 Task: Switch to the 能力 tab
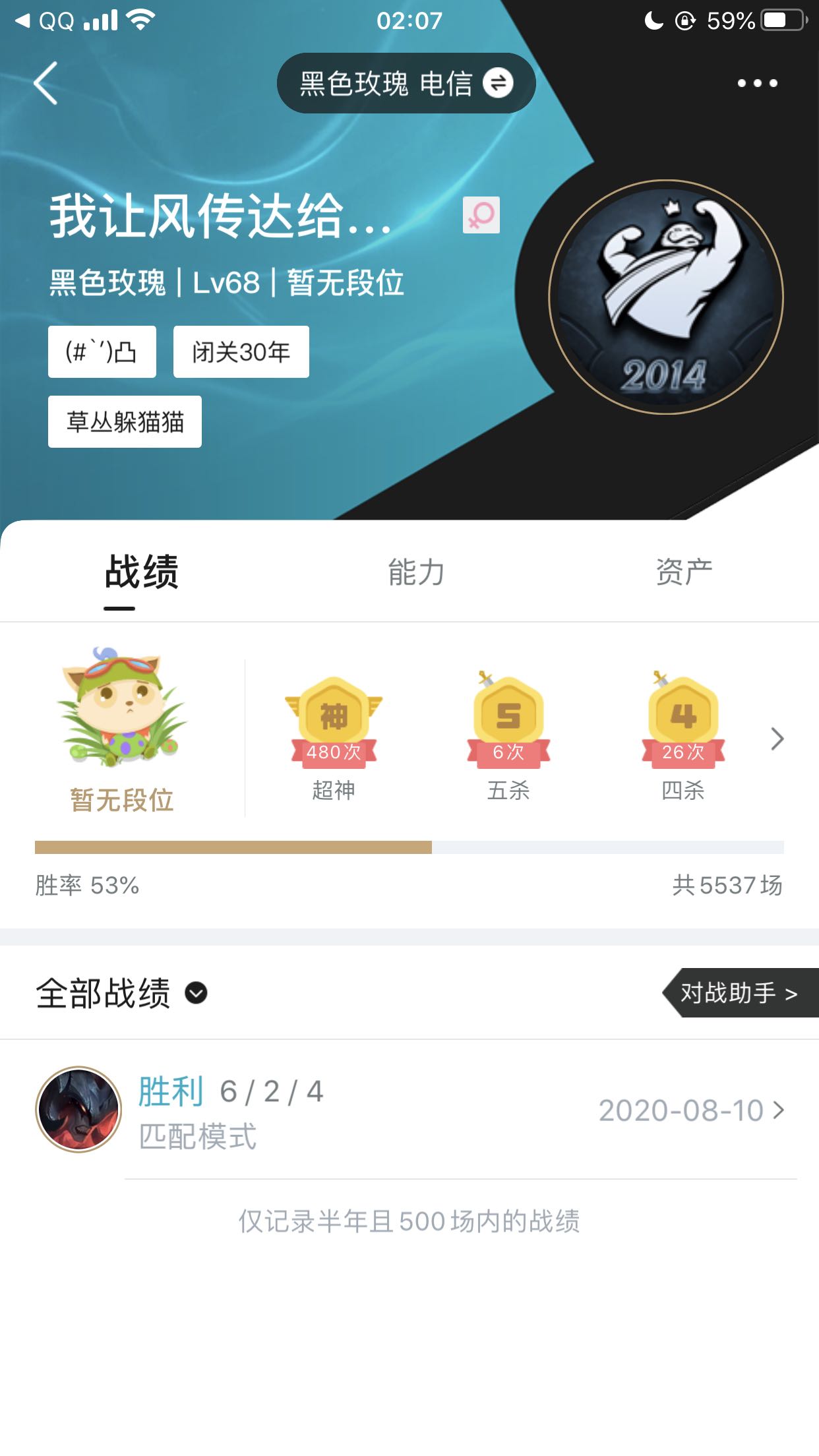click(x=416, y=572)
